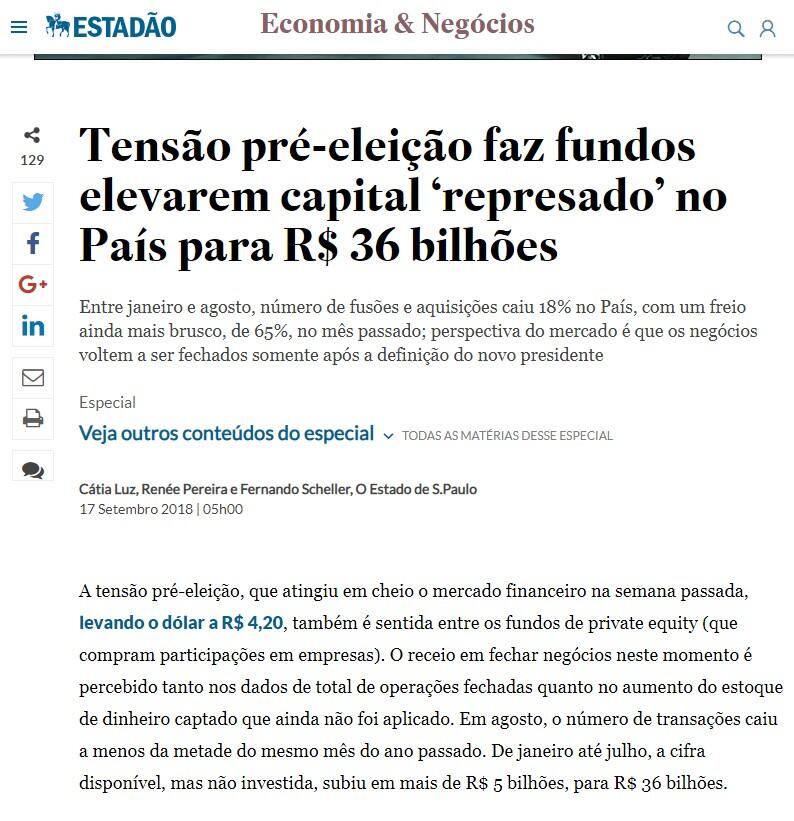This screenshot has height=821, width=794.
Task: Go to the Estadão homepage logo
Action: pyautogui.click(x=111, y=27)
